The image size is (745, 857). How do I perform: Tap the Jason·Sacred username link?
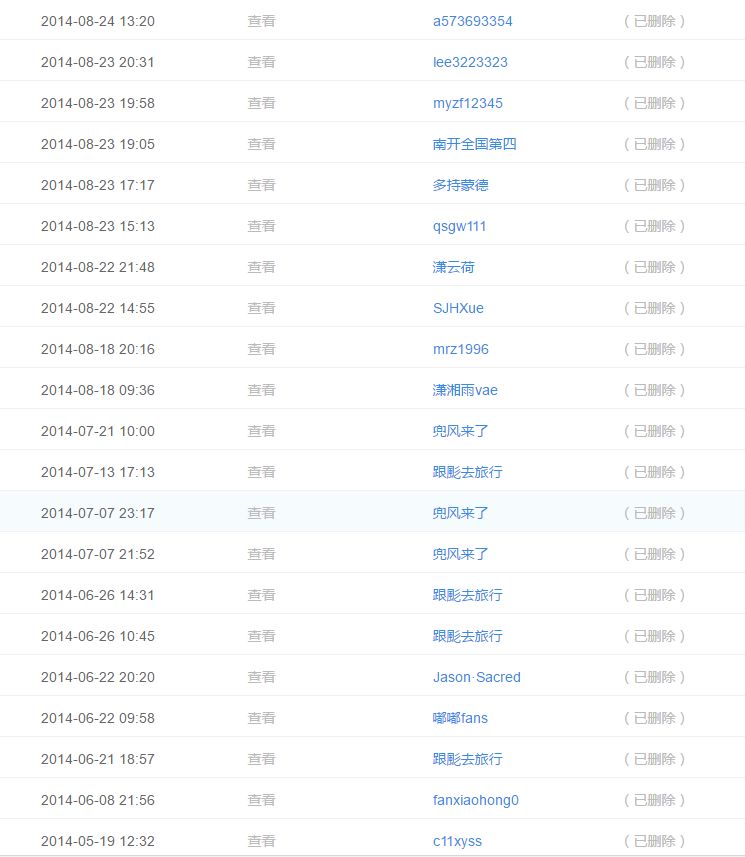(x=476, y=677)
